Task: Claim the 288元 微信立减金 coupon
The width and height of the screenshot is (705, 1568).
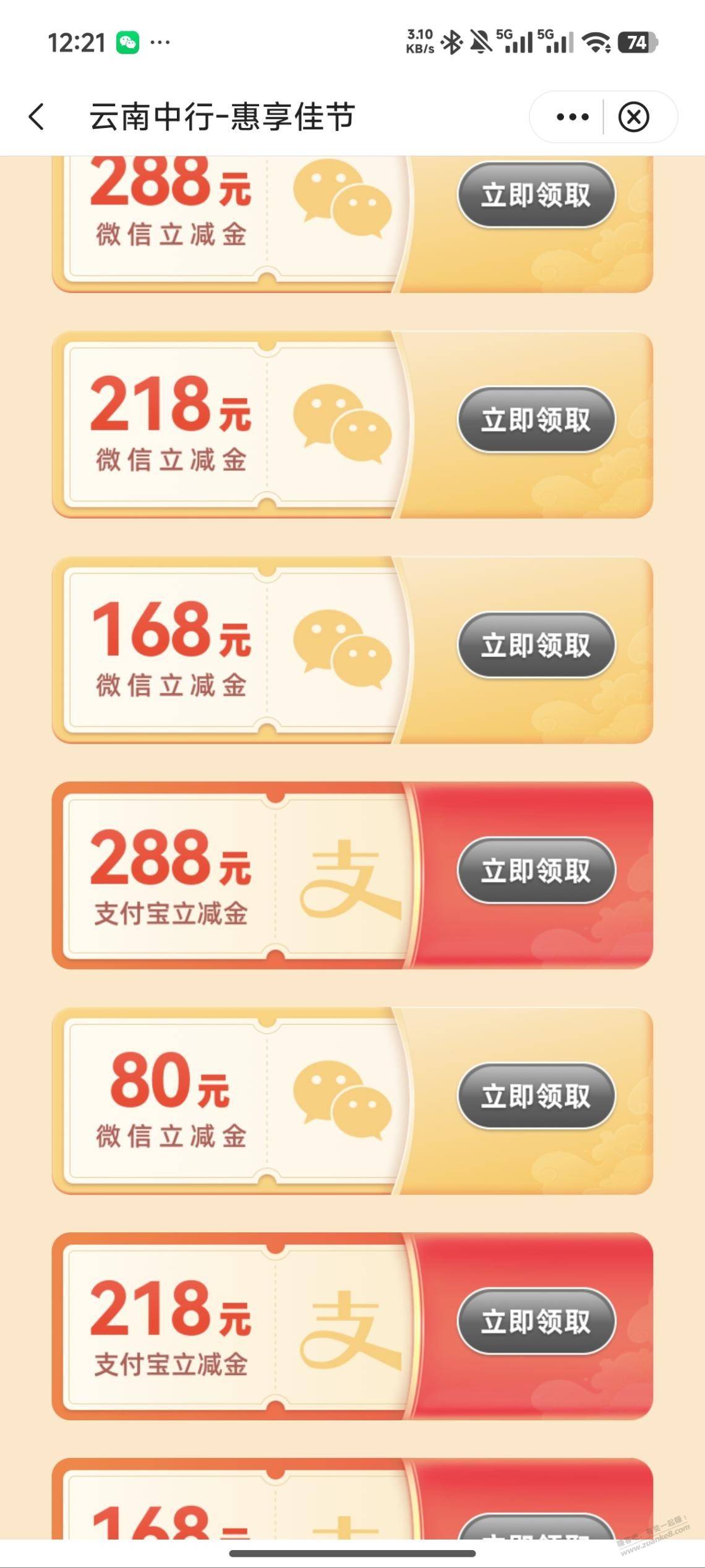Action: click(536, 195)
